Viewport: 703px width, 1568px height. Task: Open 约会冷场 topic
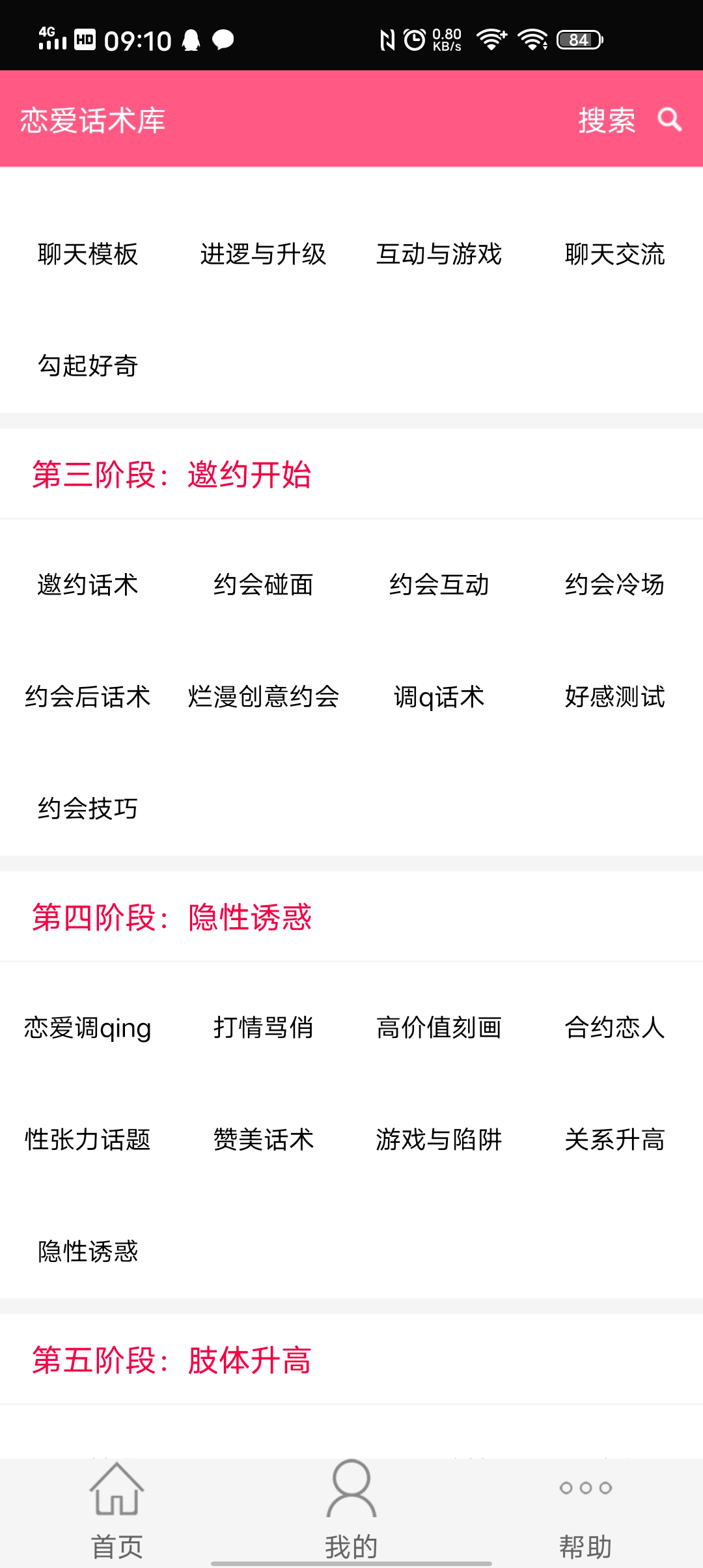pos(615,585)
